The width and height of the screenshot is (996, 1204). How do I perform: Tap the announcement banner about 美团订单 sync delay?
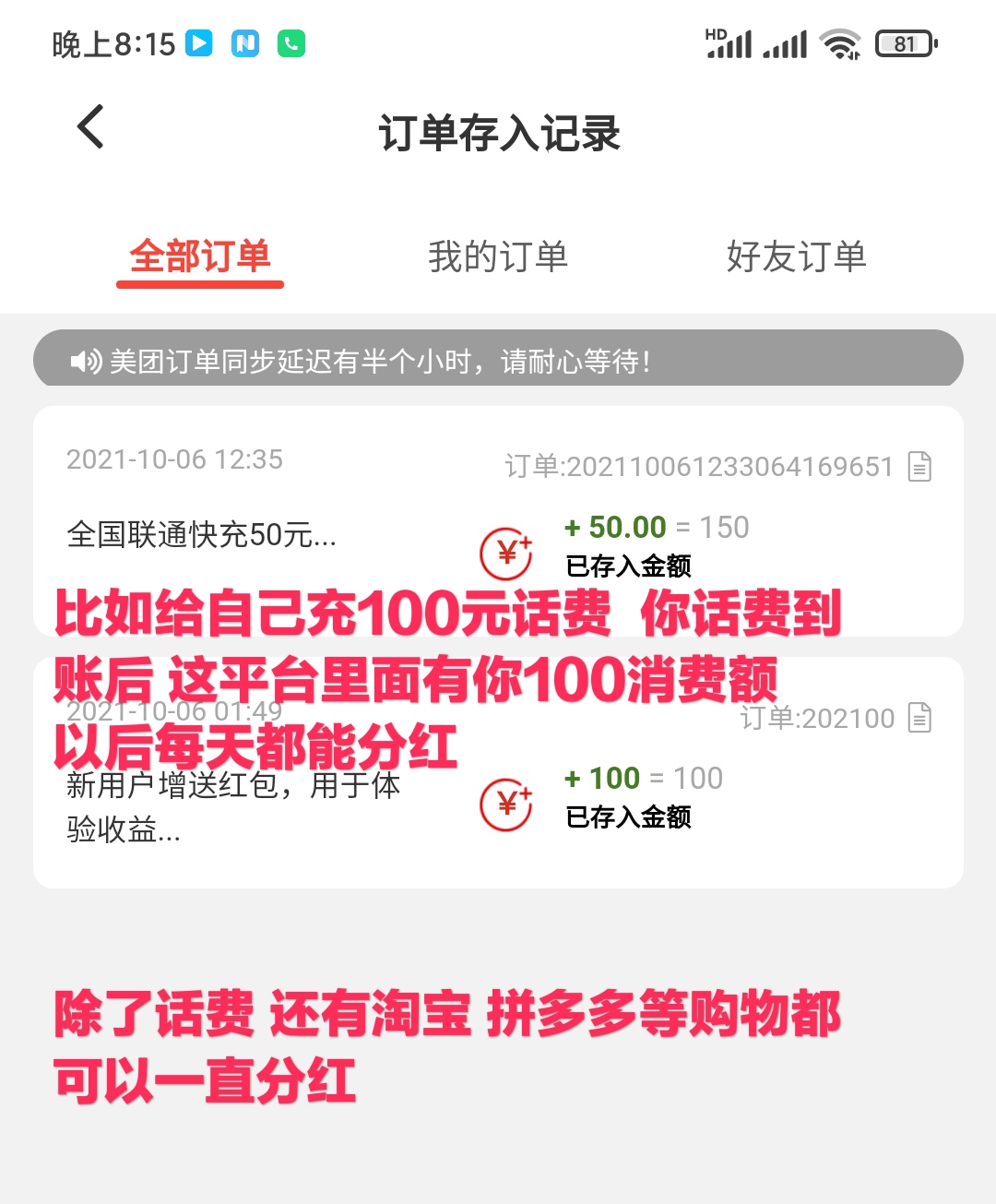[x=498, y=360]
